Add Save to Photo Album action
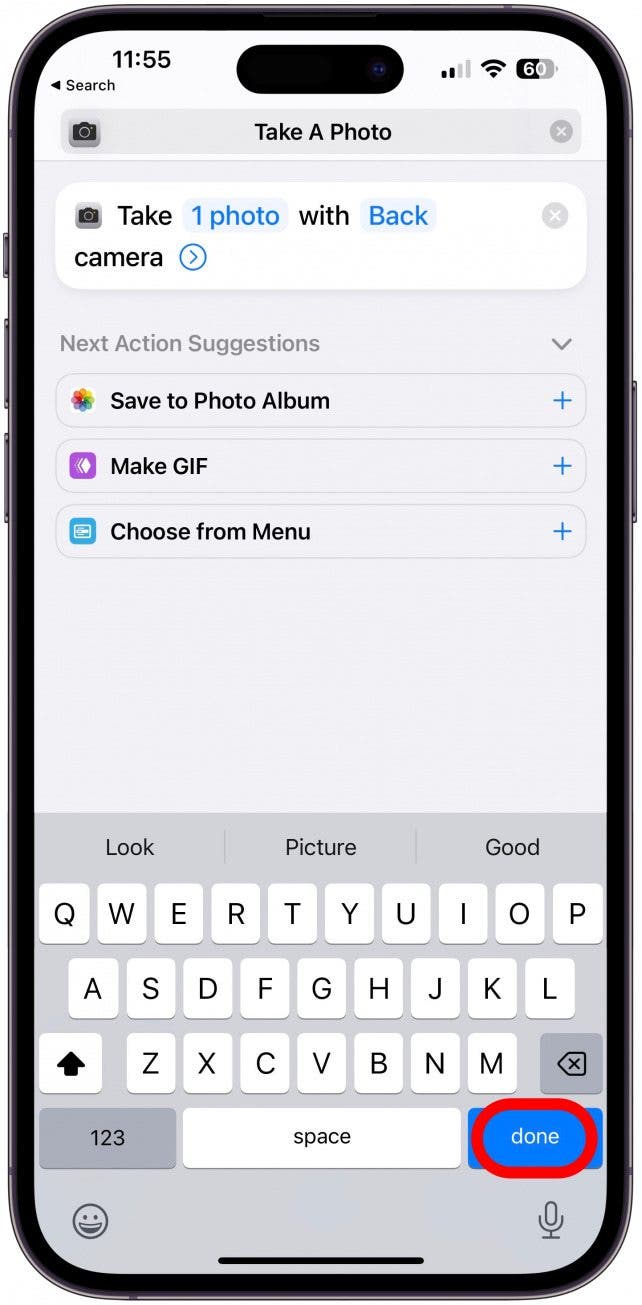 click(562, 401)
